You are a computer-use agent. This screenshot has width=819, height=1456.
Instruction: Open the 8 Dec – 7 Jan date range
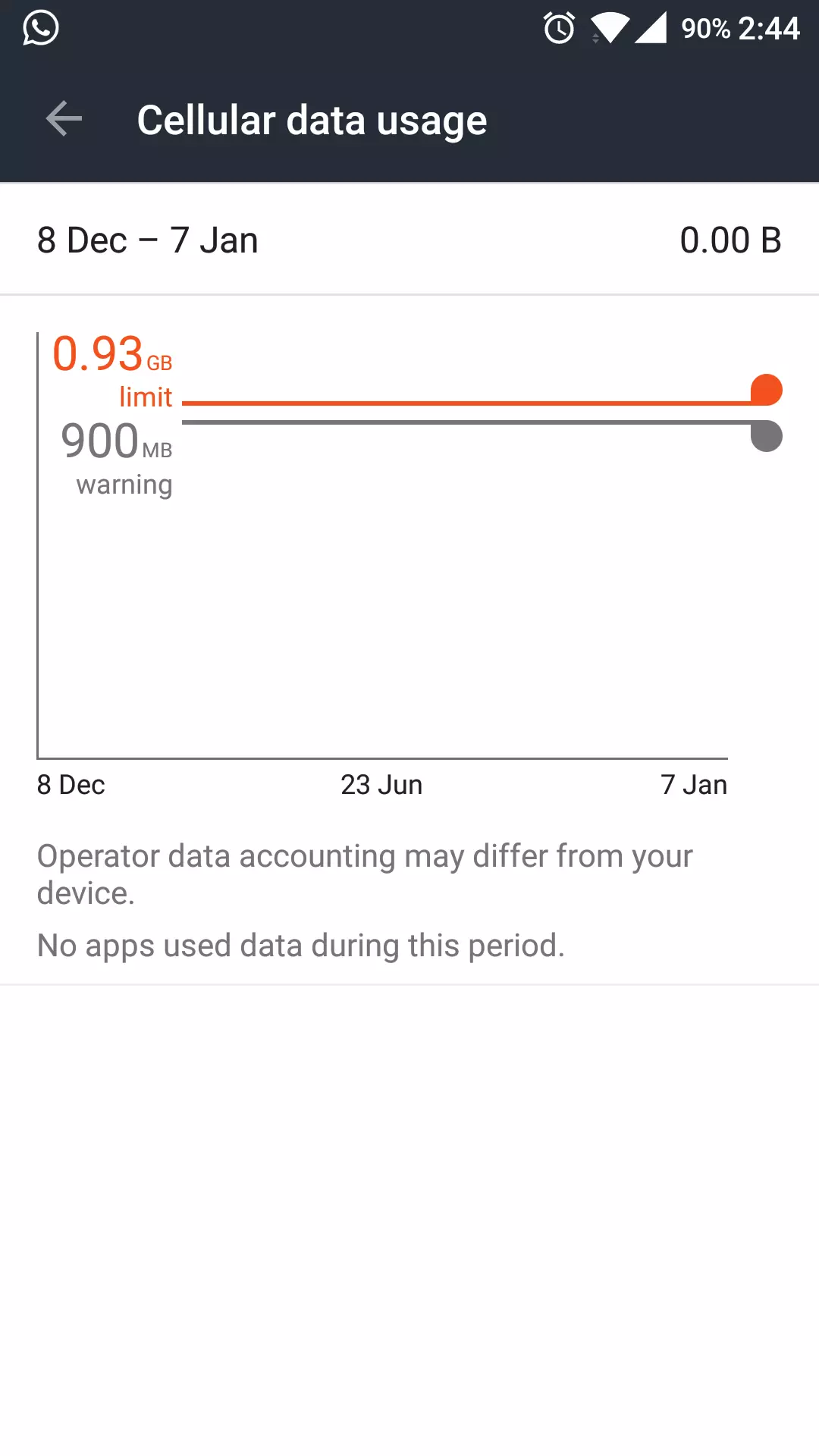click(149, 239)
